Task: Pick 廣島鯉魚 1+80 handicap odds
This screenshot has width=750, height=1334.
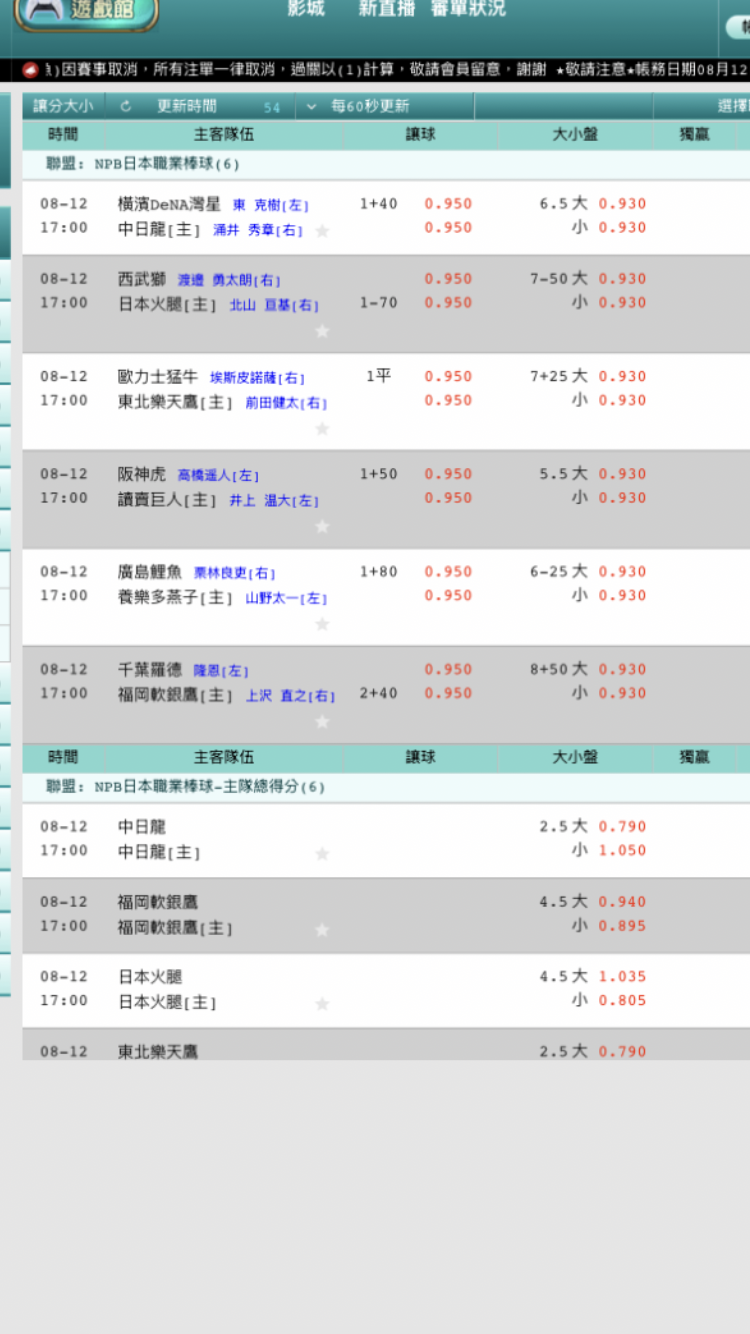Action: (x=448, y=572)
